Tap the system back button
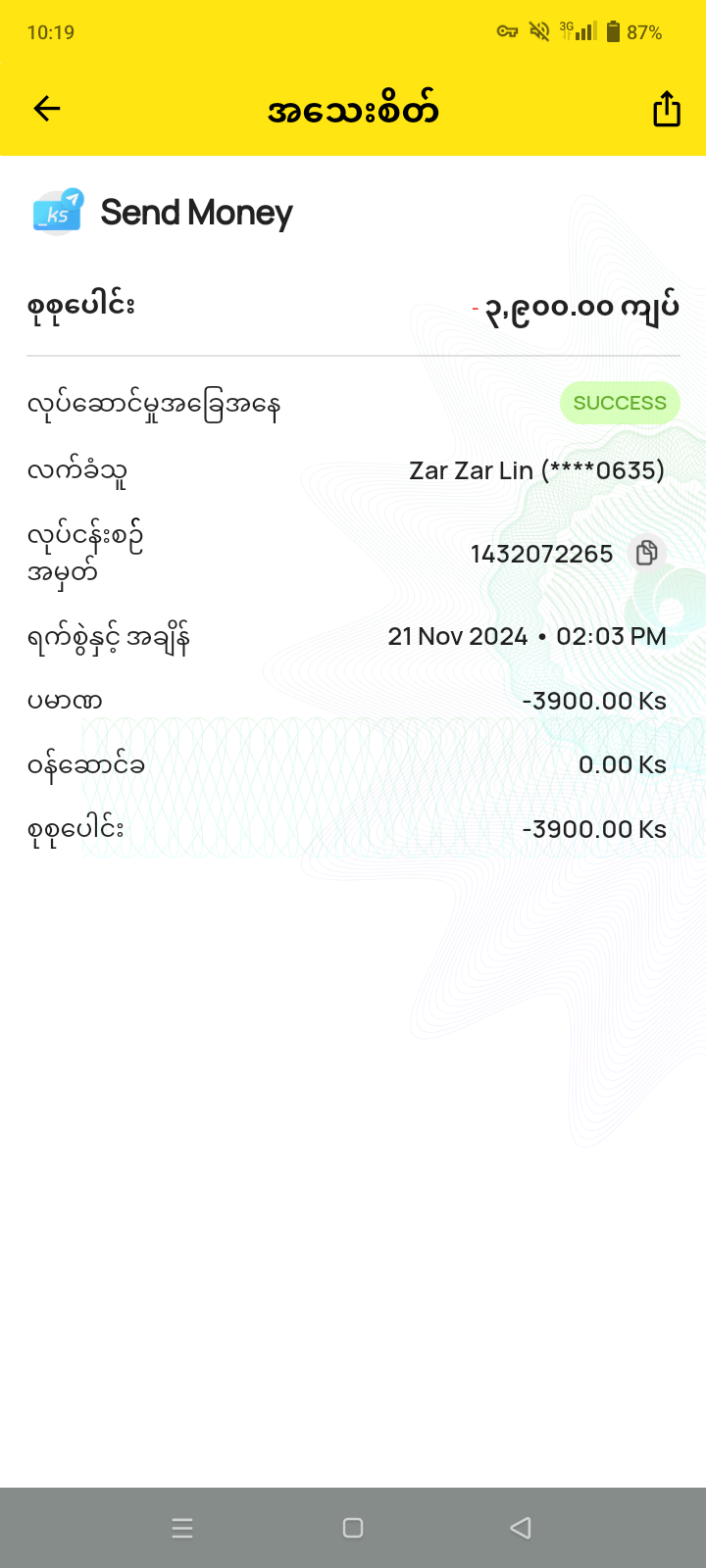 click(521, 1528)
